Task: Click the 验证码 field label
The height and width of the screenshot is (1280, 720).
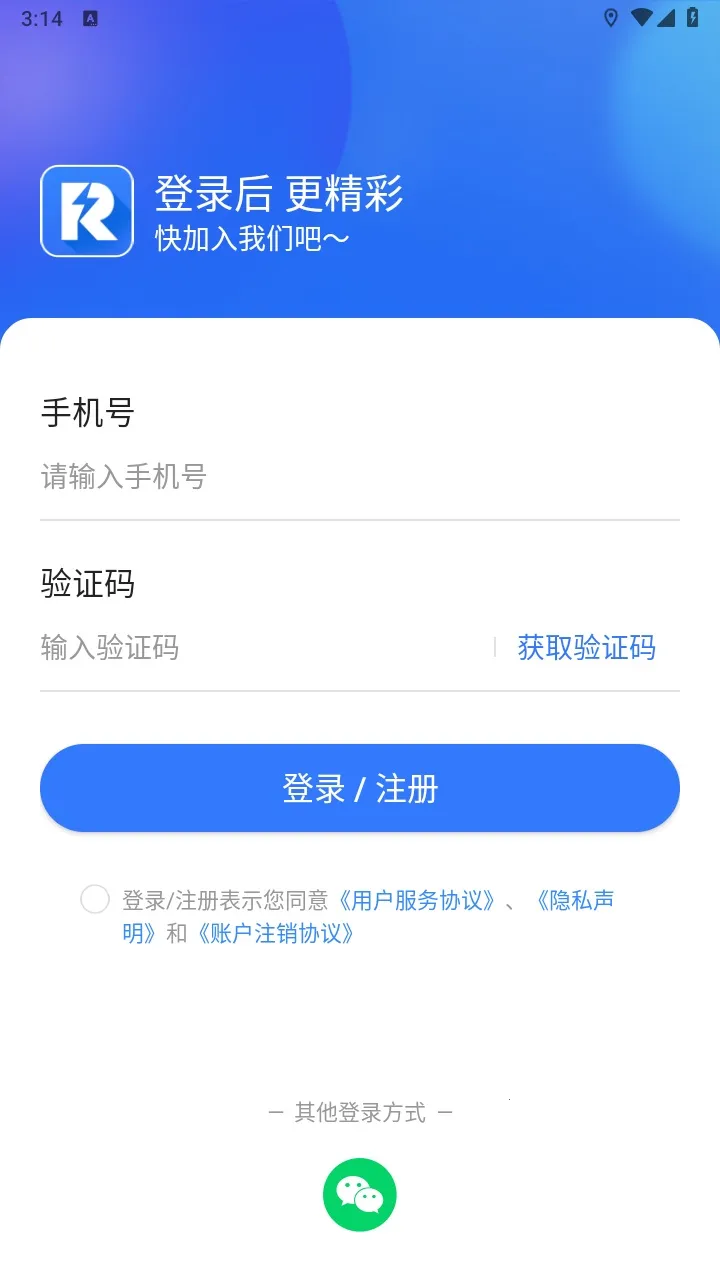Action: (x=87, y=585)
